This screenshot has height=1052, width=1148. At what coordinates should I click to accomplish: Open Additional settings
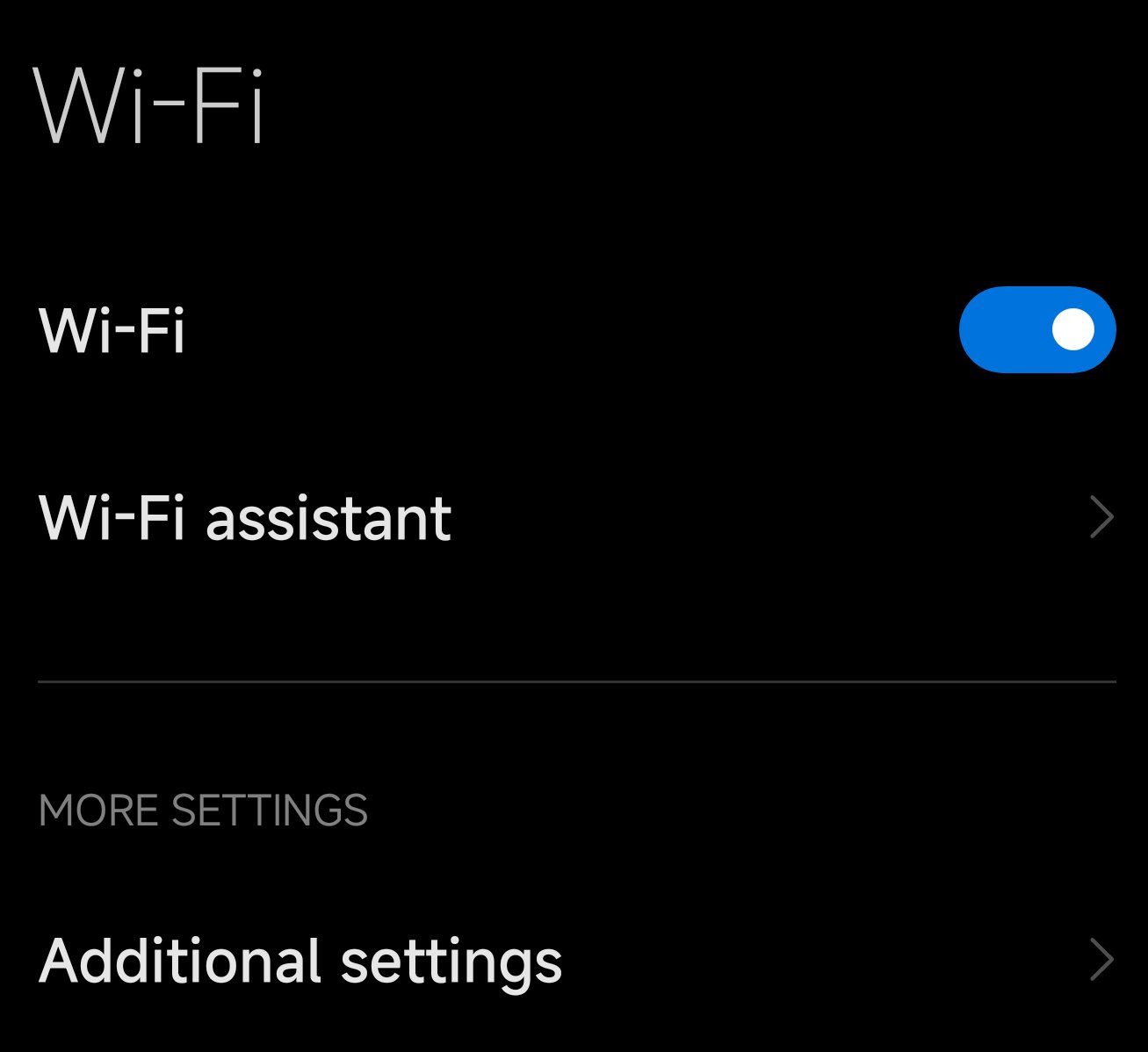[x=300, y=961]
